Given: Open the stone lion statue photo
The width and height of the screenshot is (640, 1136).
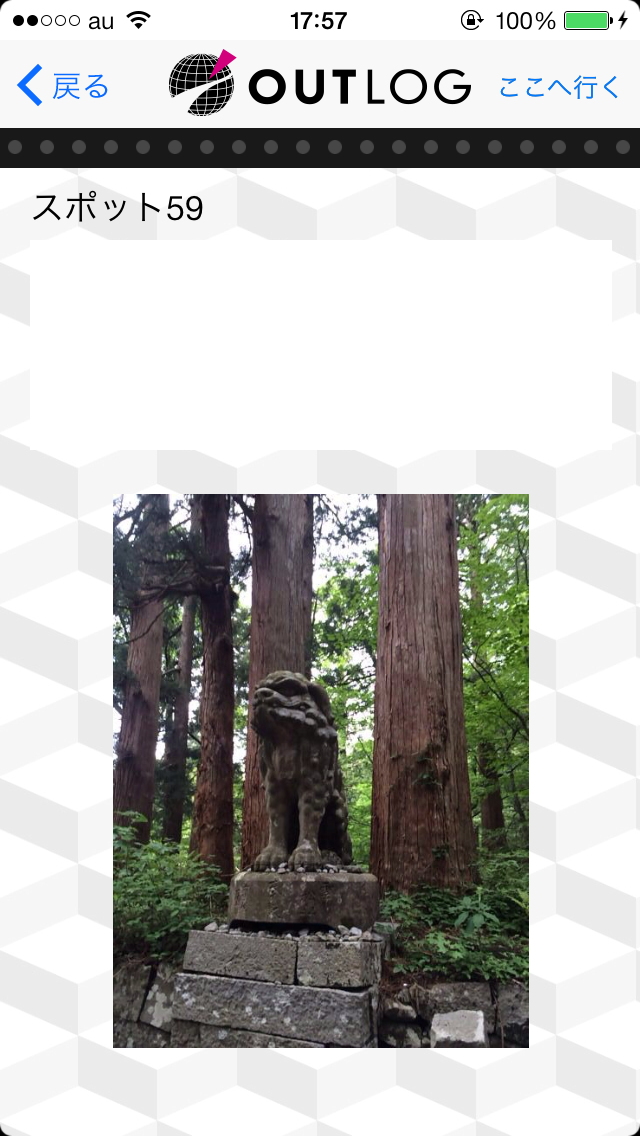Looking at the screenshot, I should [320, 771].
